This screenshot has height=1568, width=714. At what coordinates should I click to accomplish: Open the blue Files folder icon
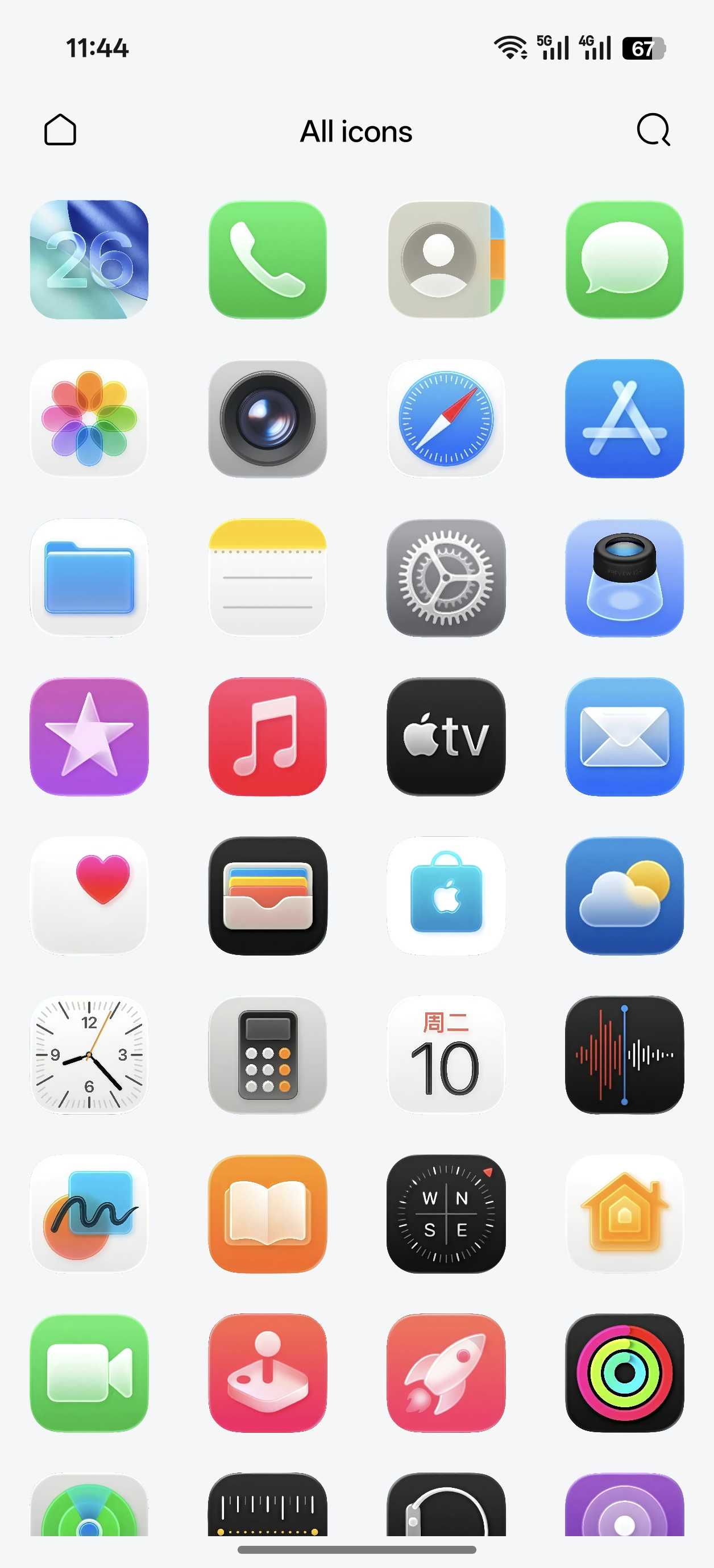(89, 578)
